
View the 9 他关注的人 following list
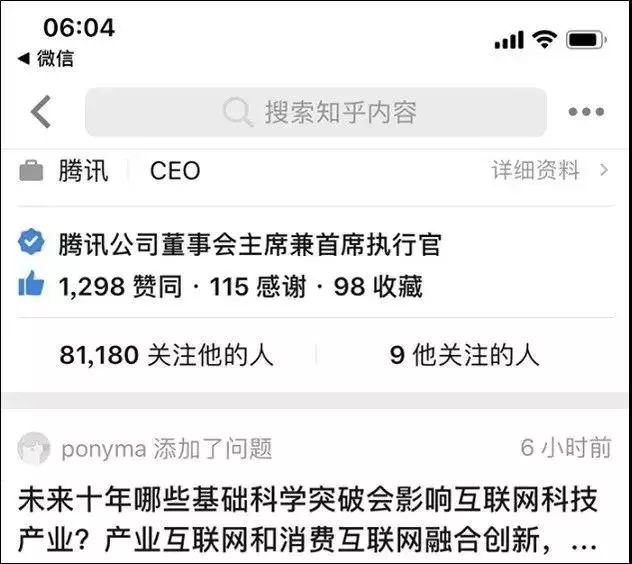pos(464,355)
